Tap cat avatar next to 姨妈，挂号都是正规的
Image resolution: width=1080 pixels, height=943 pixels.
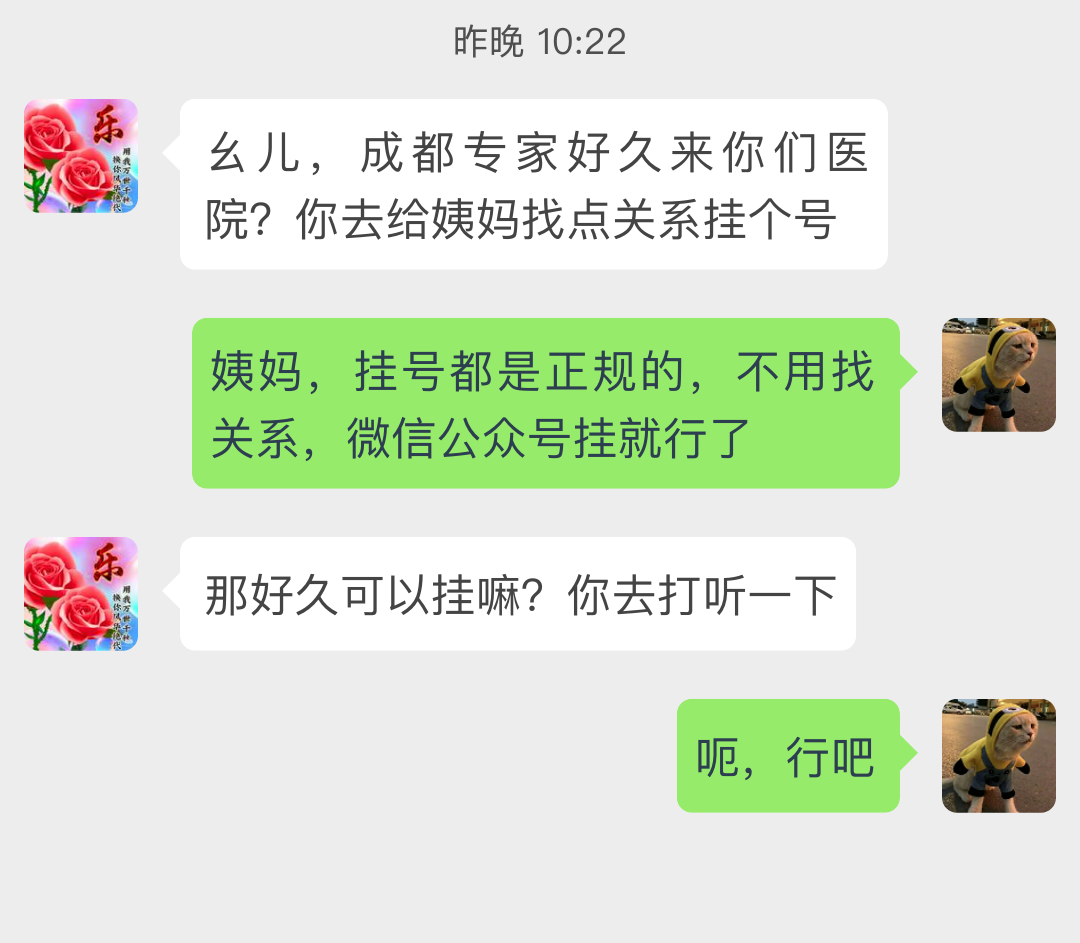998,375
